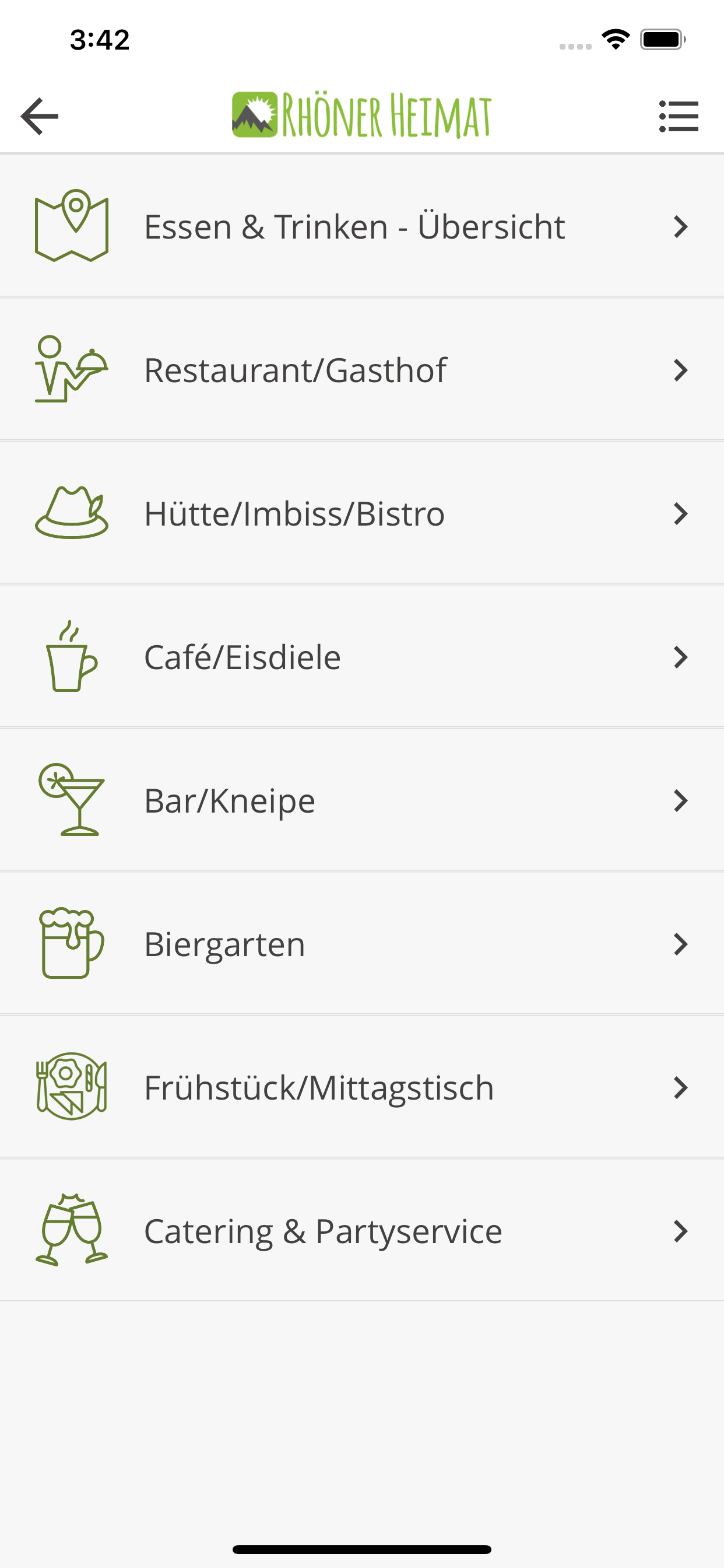Show Frühstück/Mittagstisch options

[x=361, y=1088]
